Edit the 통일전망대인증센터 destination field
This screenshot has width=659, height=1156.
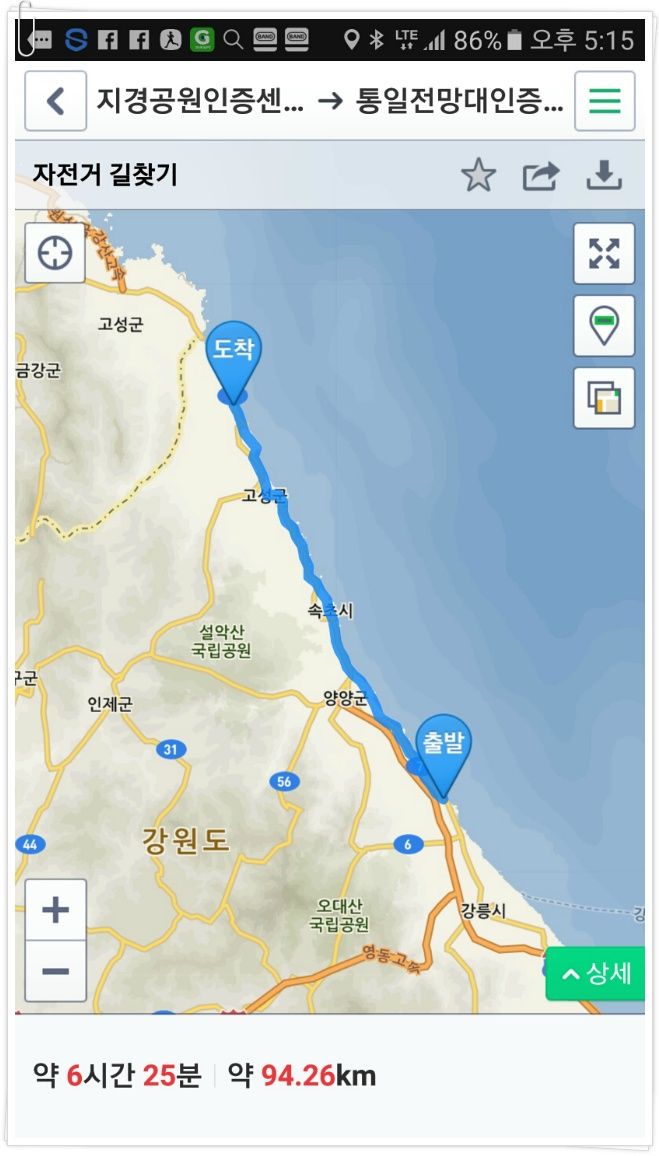coord(459,101)
